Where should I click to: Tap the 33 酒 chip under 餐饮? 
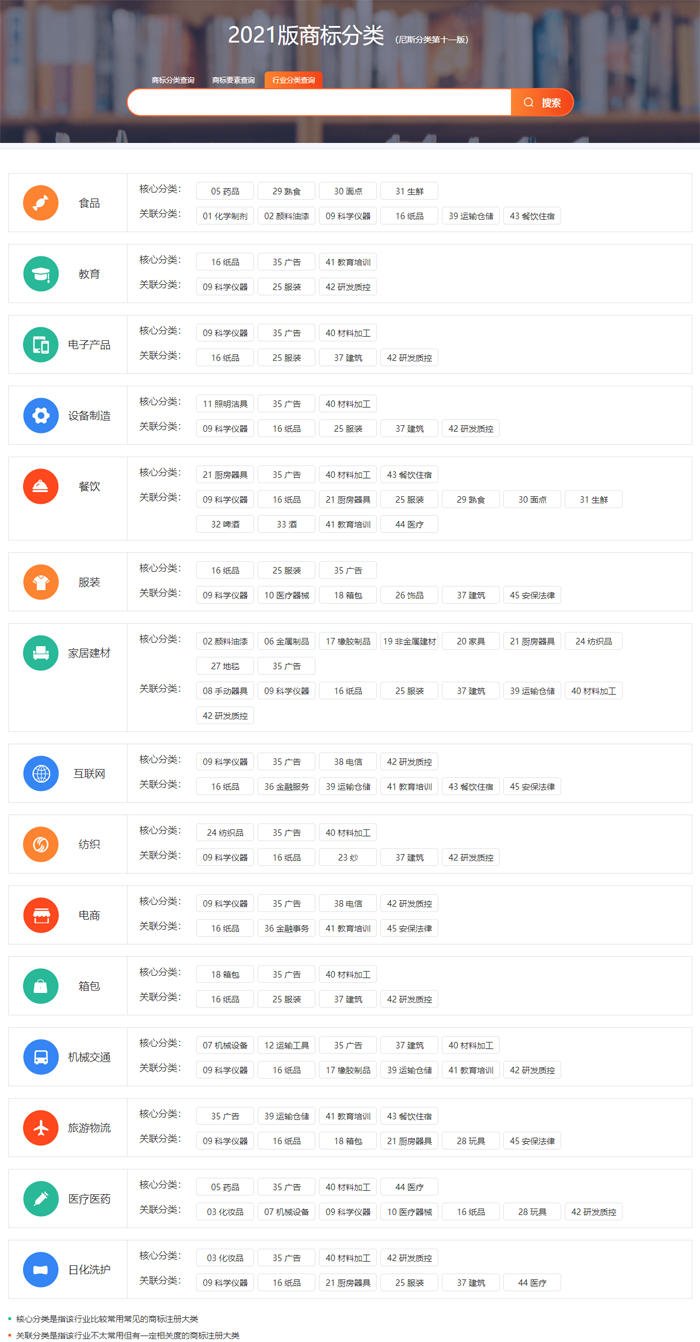[286, 524]
